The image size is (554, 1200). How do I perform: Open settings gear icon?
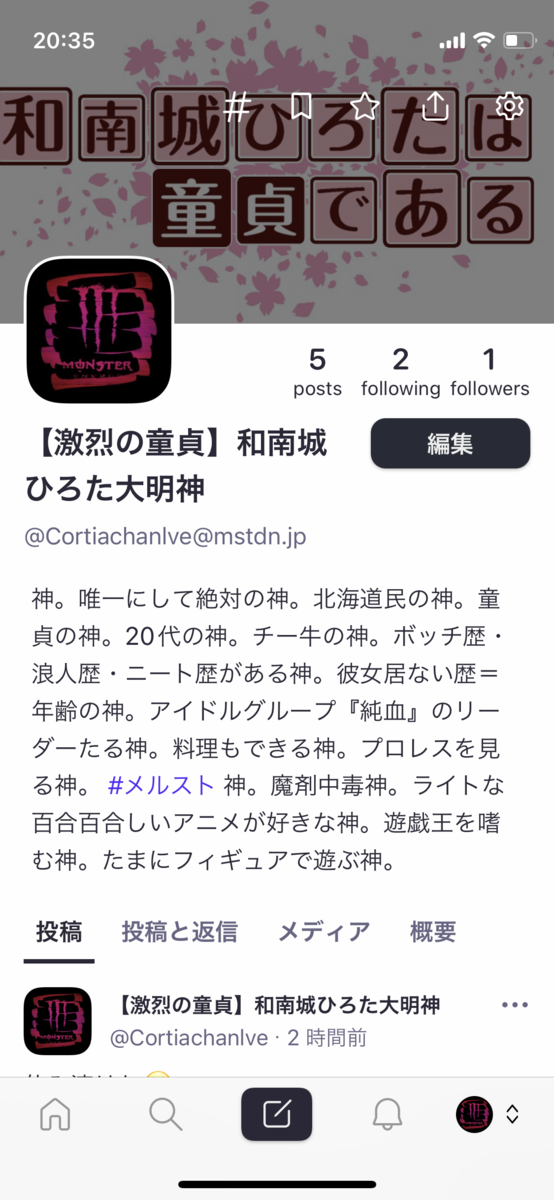[510, 106]
